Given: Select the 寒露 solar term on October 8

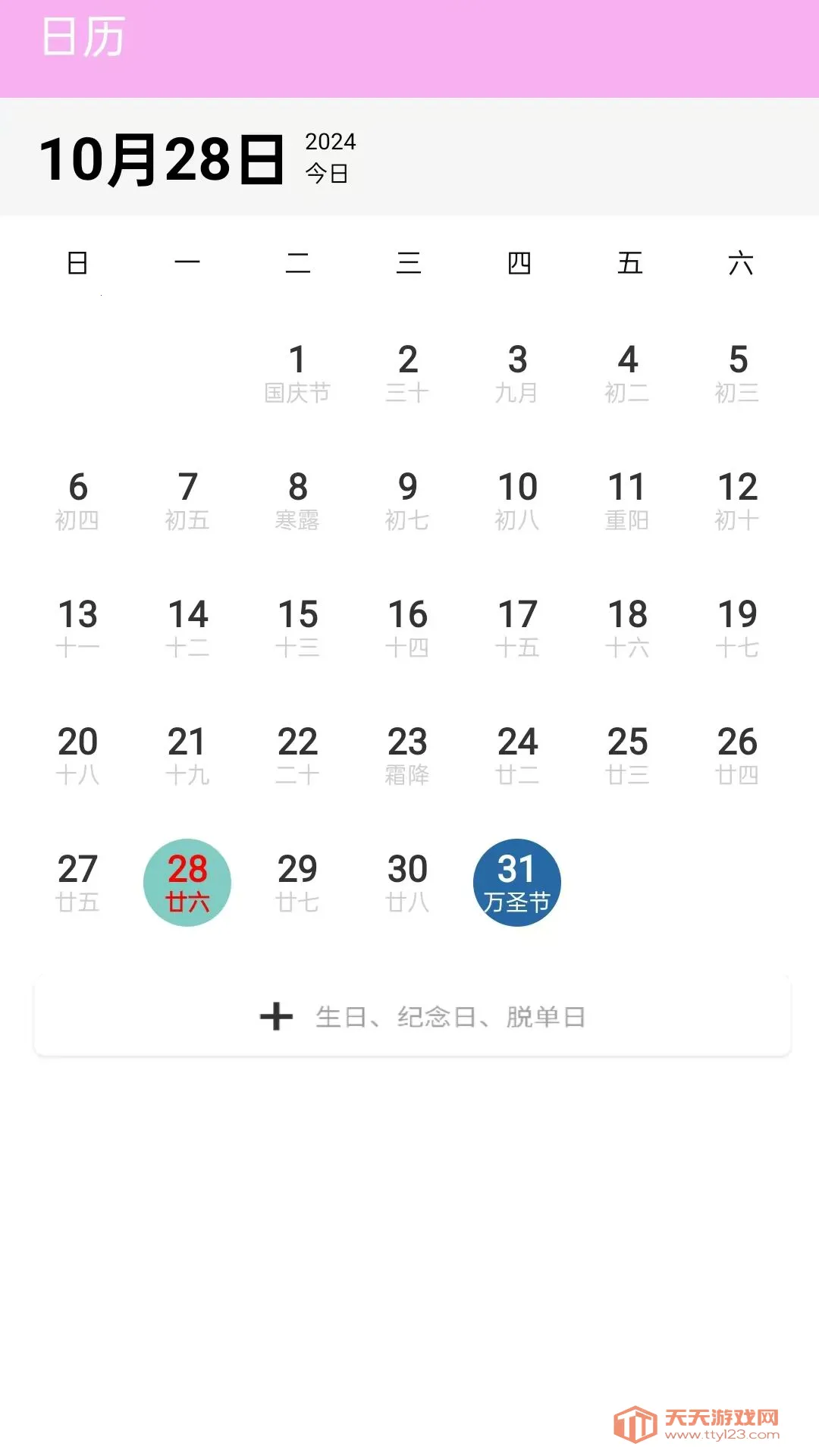Looking at the screenshot, I should (298, 519).
